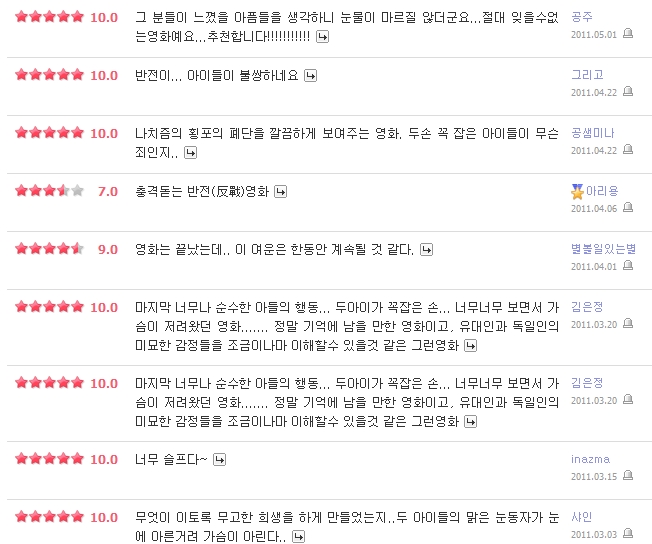Screen dimensions: 652x544
Task: Tap arrow icon after '나치즘의 횡포' review
Action: coord(190,153)
